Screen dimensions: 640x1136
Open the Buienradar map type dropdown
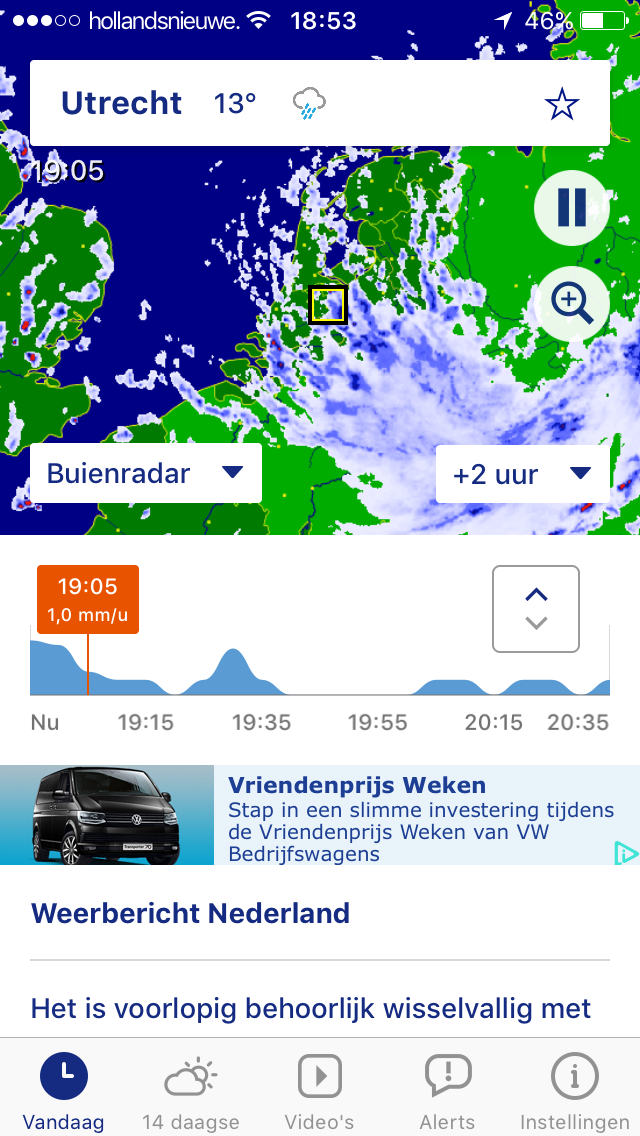click(146, 473)
